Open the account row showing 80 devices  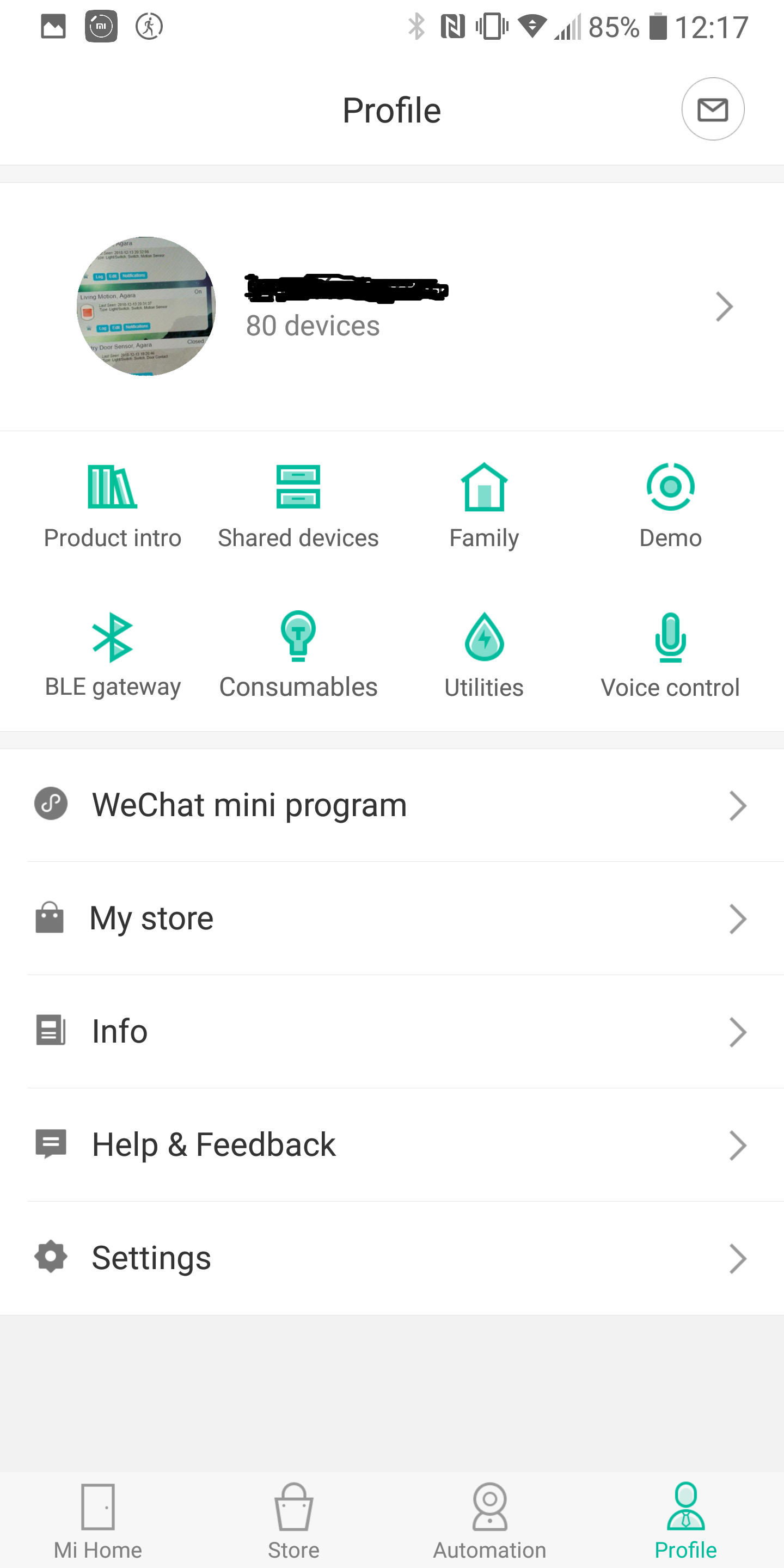pyautogui.click(x=392, y=307)
